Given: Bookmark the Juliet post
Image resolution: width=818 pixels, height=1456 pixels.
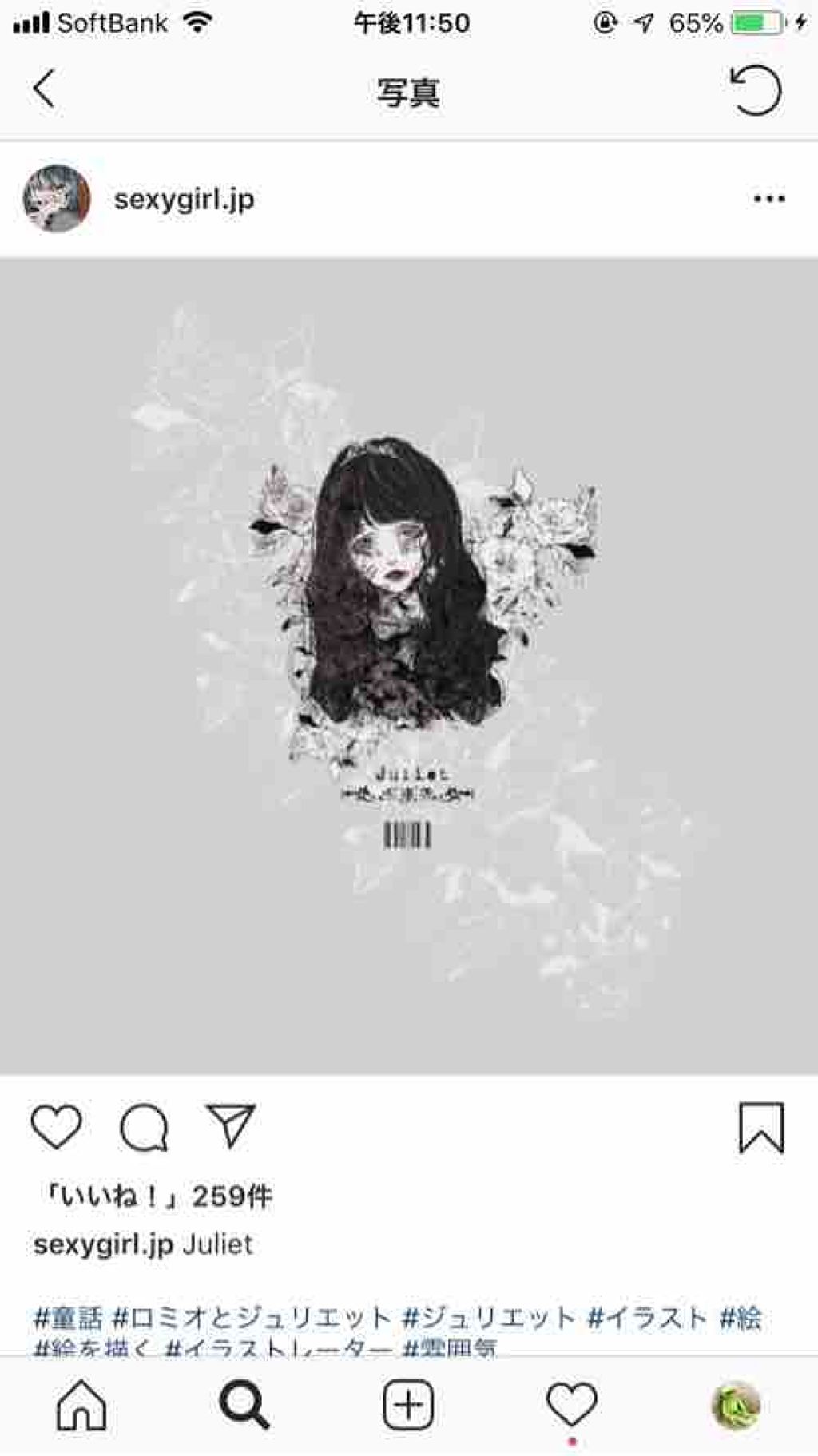Looking at the screenshot, I should tap(760, 1127).
